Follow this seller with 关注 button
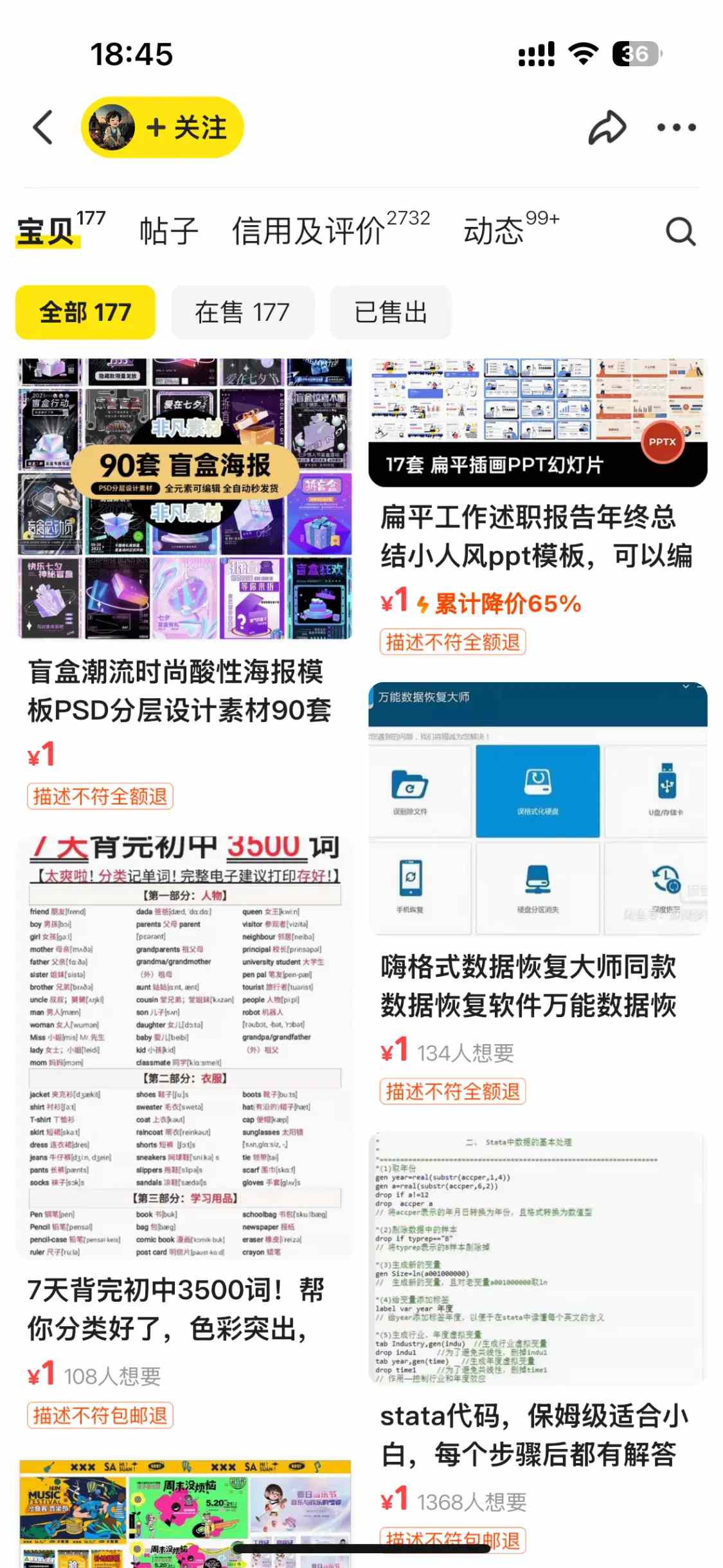Viewport: 723px width, 1568px height. pyautogui.click(x=186, y=127)
